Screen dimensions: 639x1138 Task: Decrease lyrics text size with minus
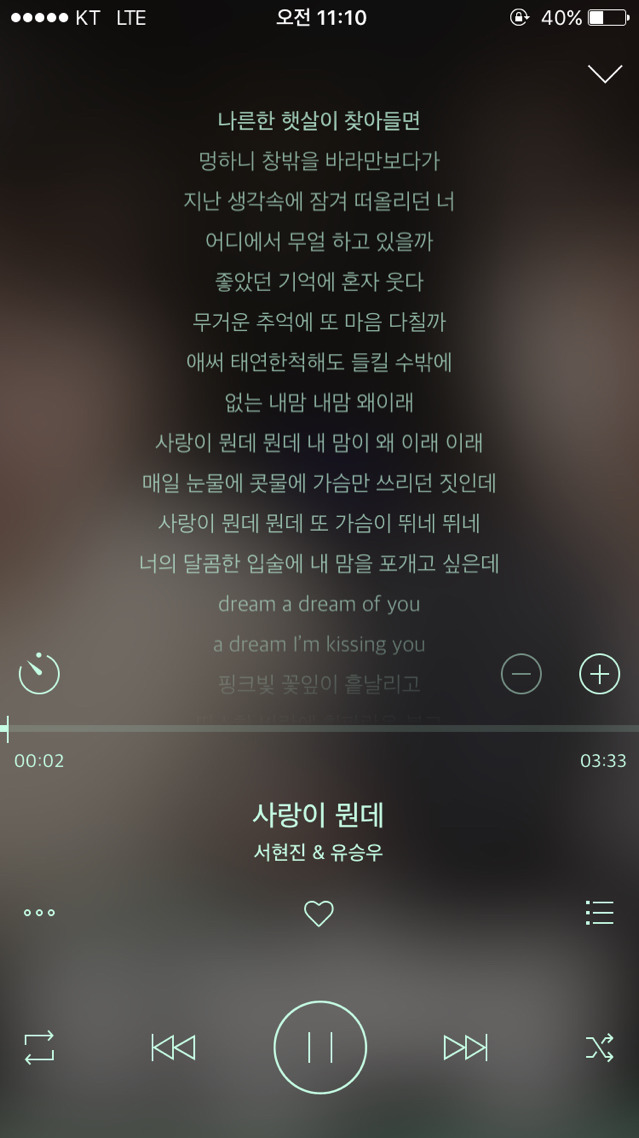tap(521, 674)
